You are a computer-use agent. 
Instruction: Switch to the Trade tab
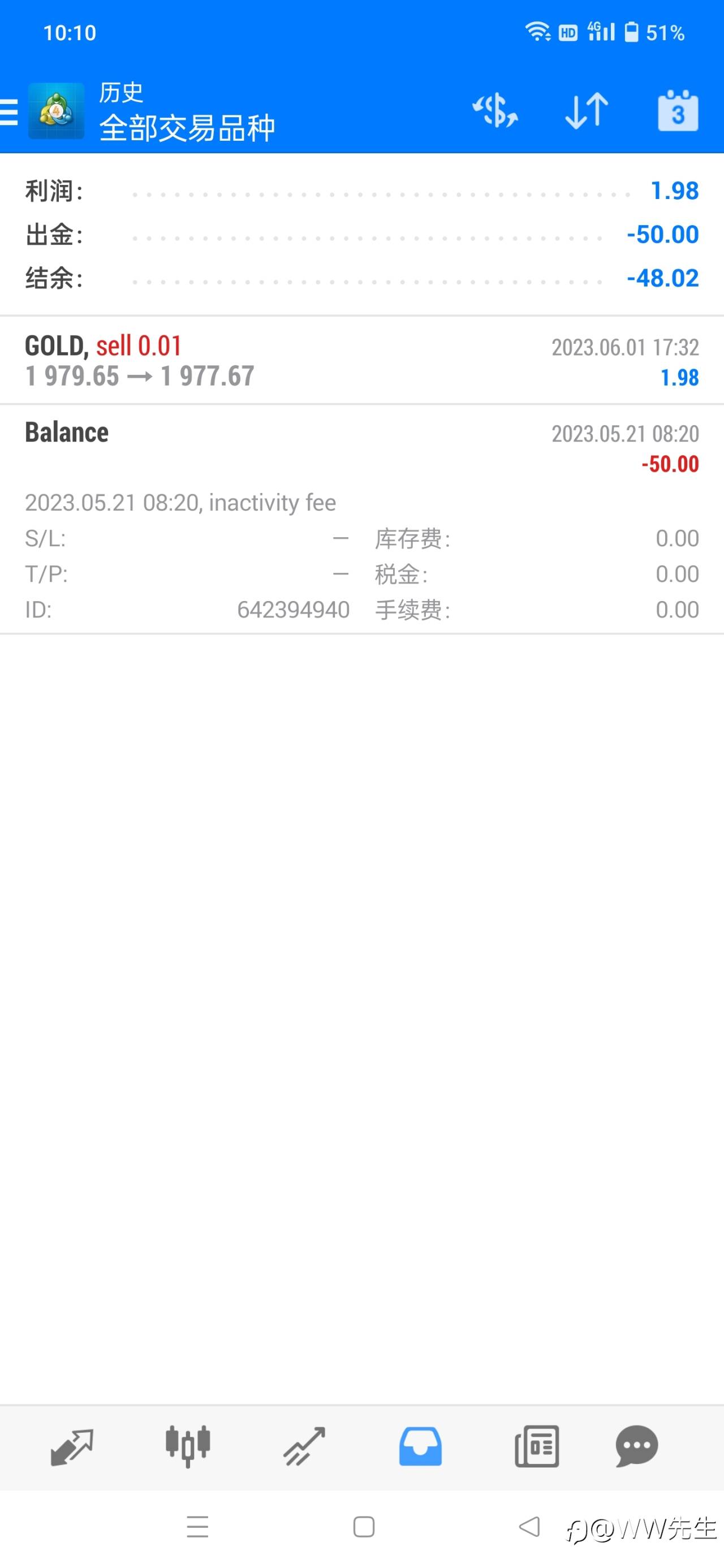click(304, 1446)
